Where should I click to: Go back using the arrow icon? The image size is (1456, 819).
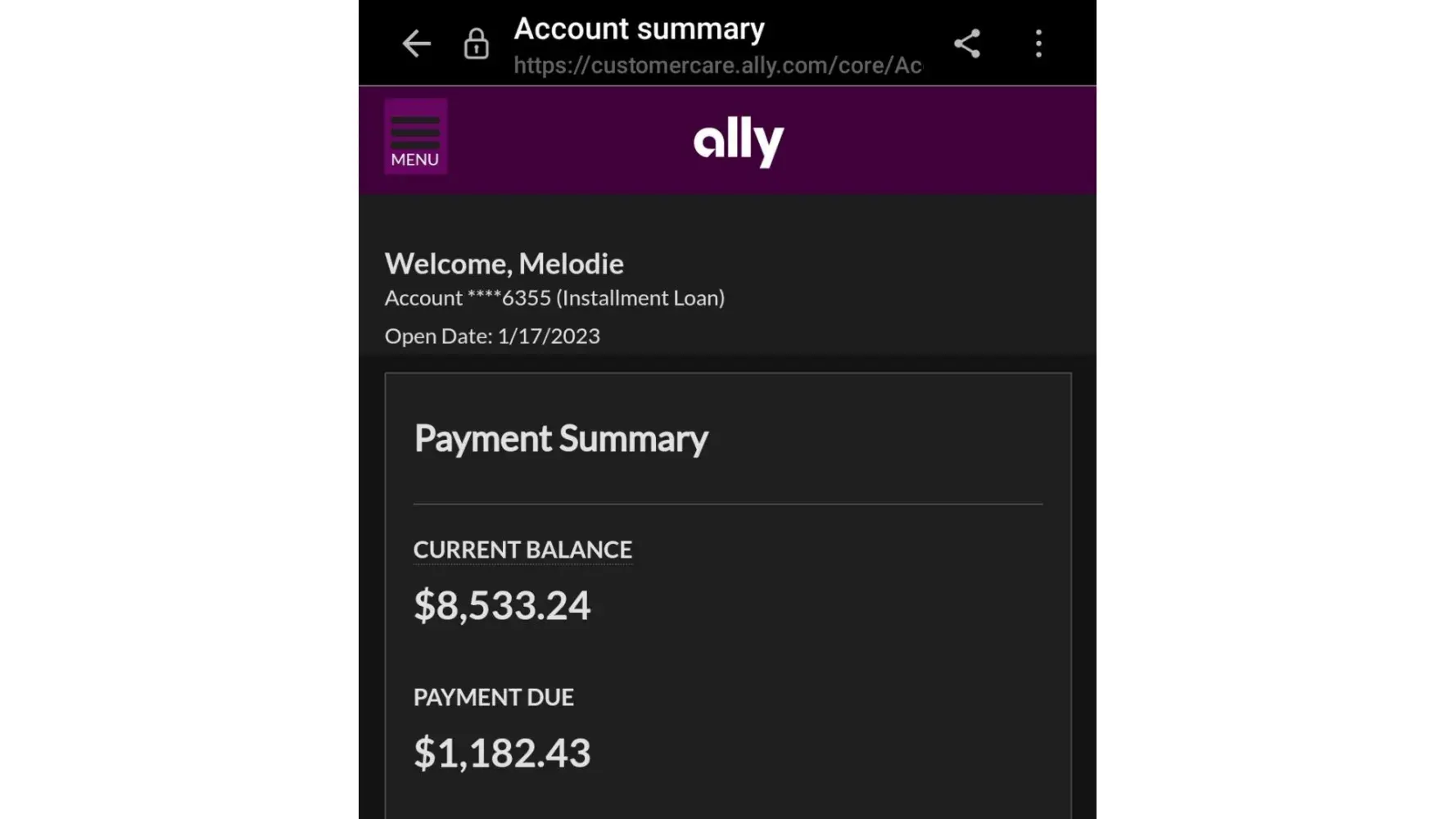tap(416, 43)
